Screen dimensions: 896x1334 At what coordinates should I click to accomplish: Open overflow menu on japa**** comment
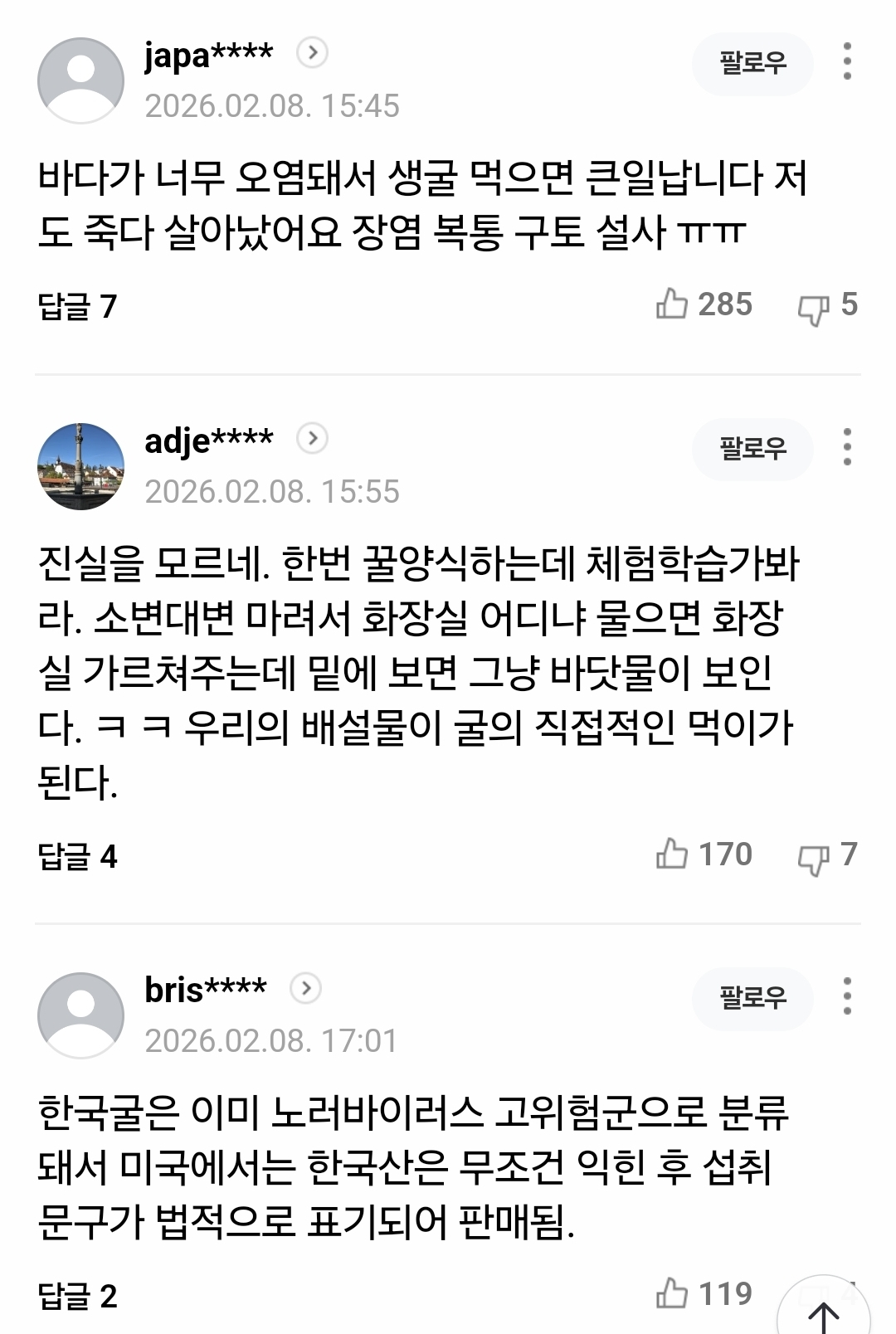click(847, 62)
